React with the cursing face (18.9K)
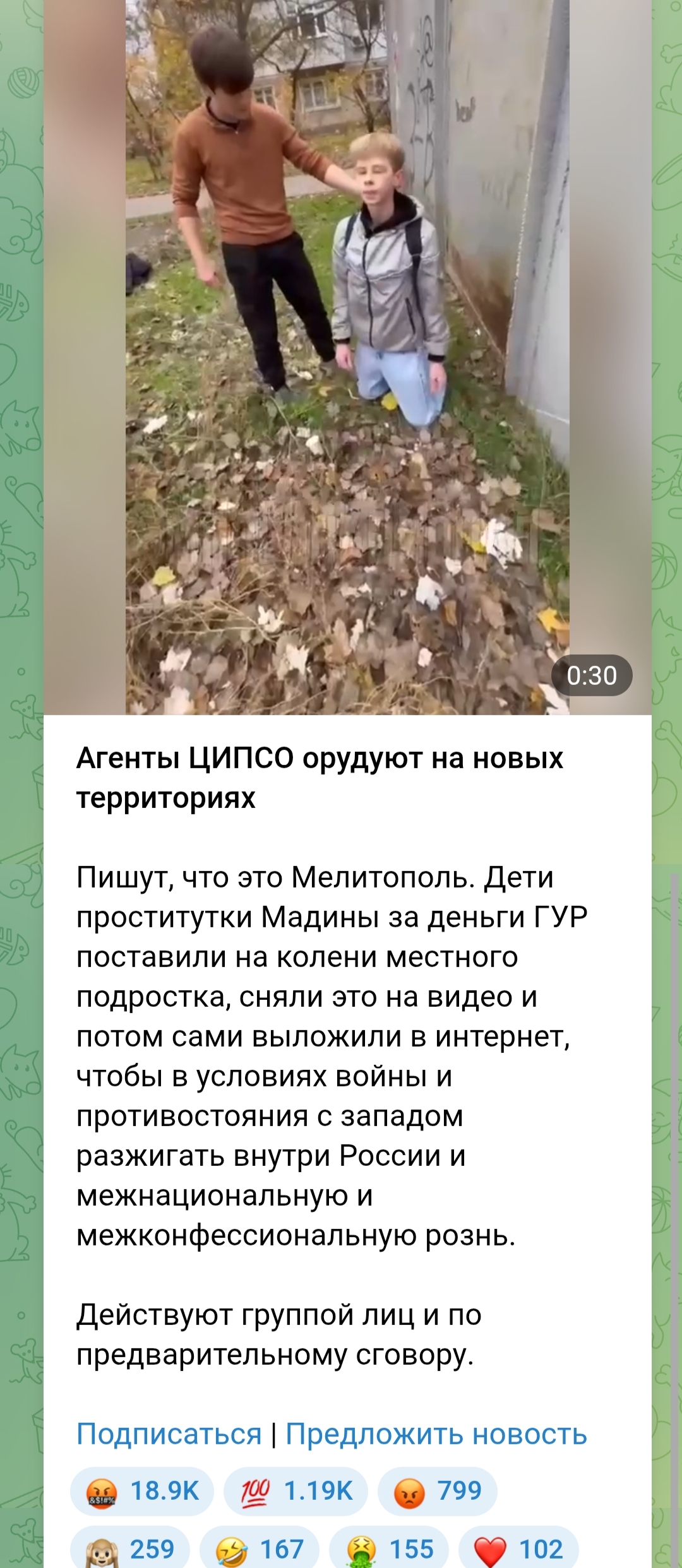This screenshot has height=1568, width=682. click(x=142, y=1491)
